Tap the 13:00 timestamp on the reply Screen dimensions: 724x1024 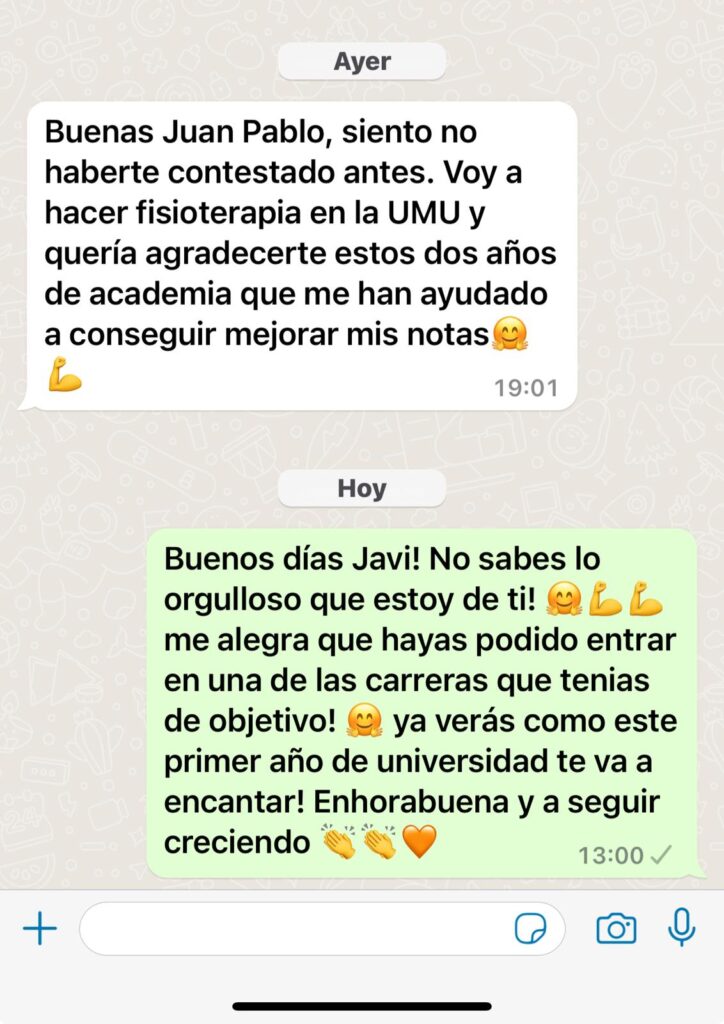coord(610,856)
